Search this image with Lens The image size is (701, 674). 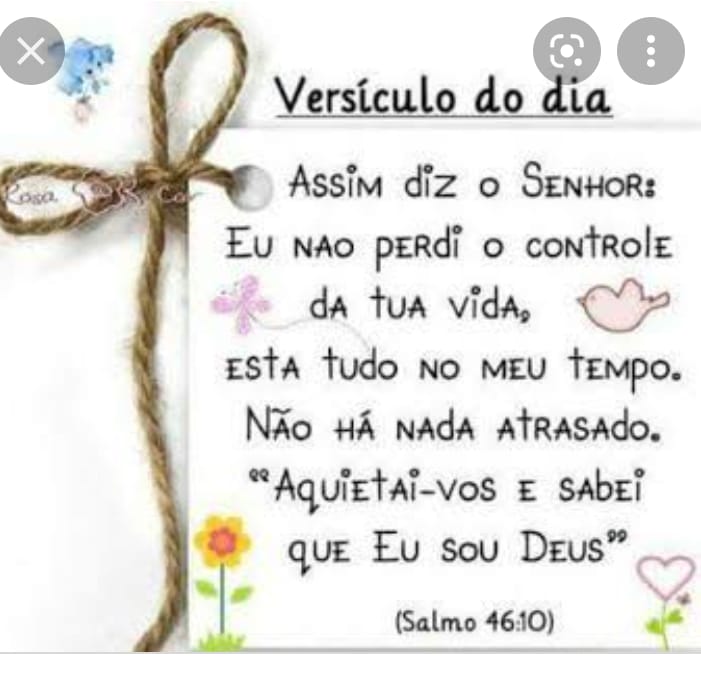[566, 51]
